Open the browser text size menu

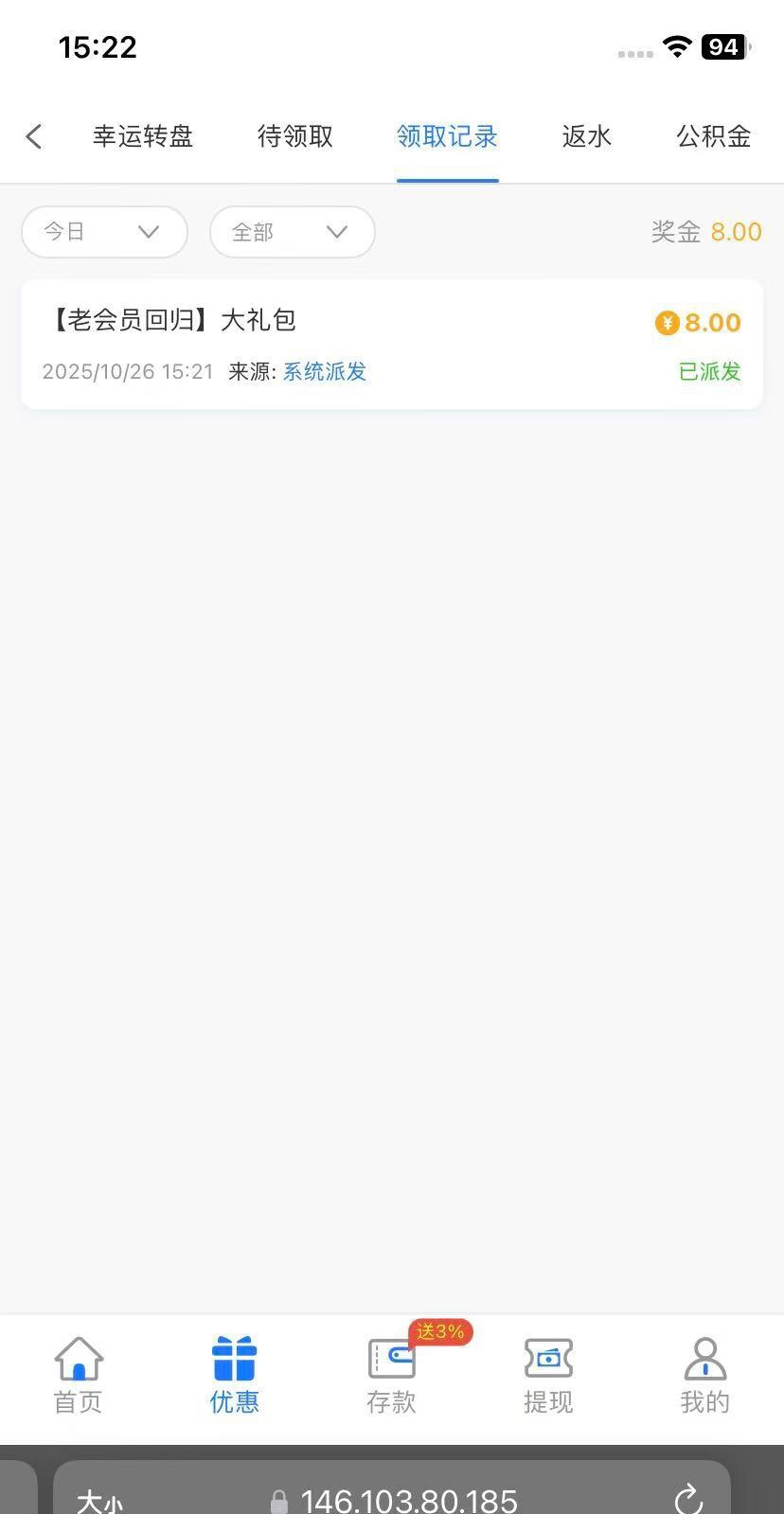[99, 1500]
